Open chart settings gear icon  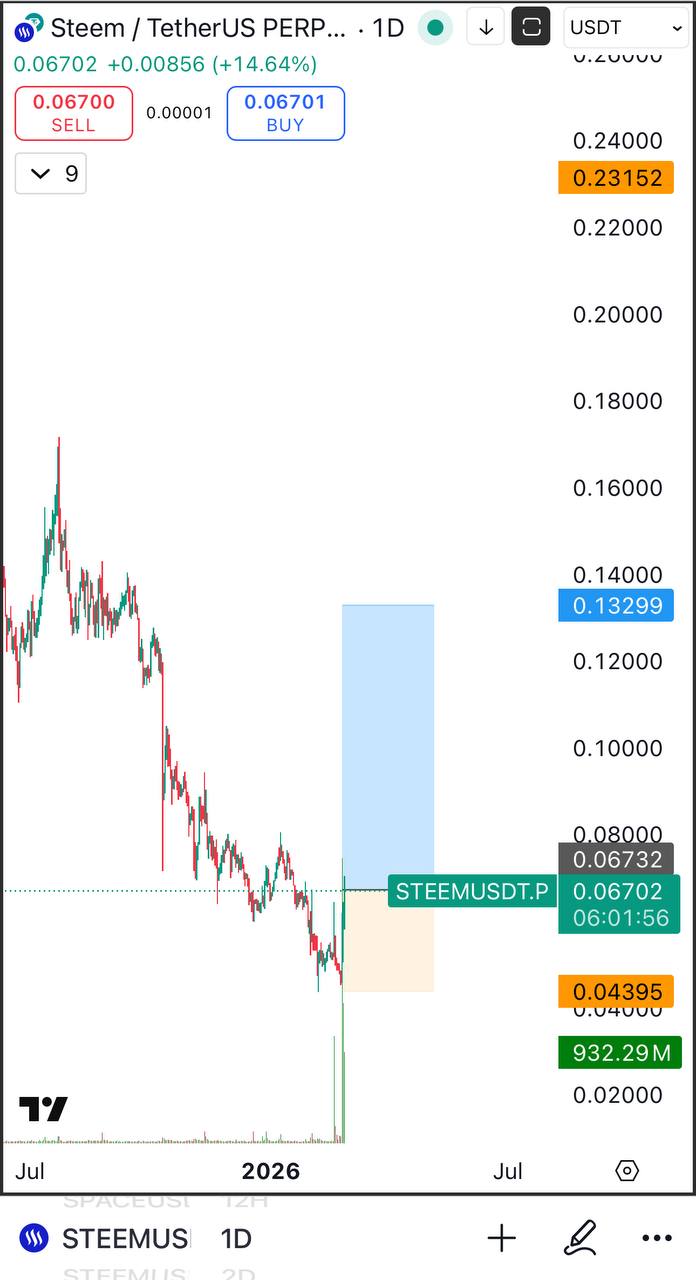pyautogui.click(x=627, y=1171)
